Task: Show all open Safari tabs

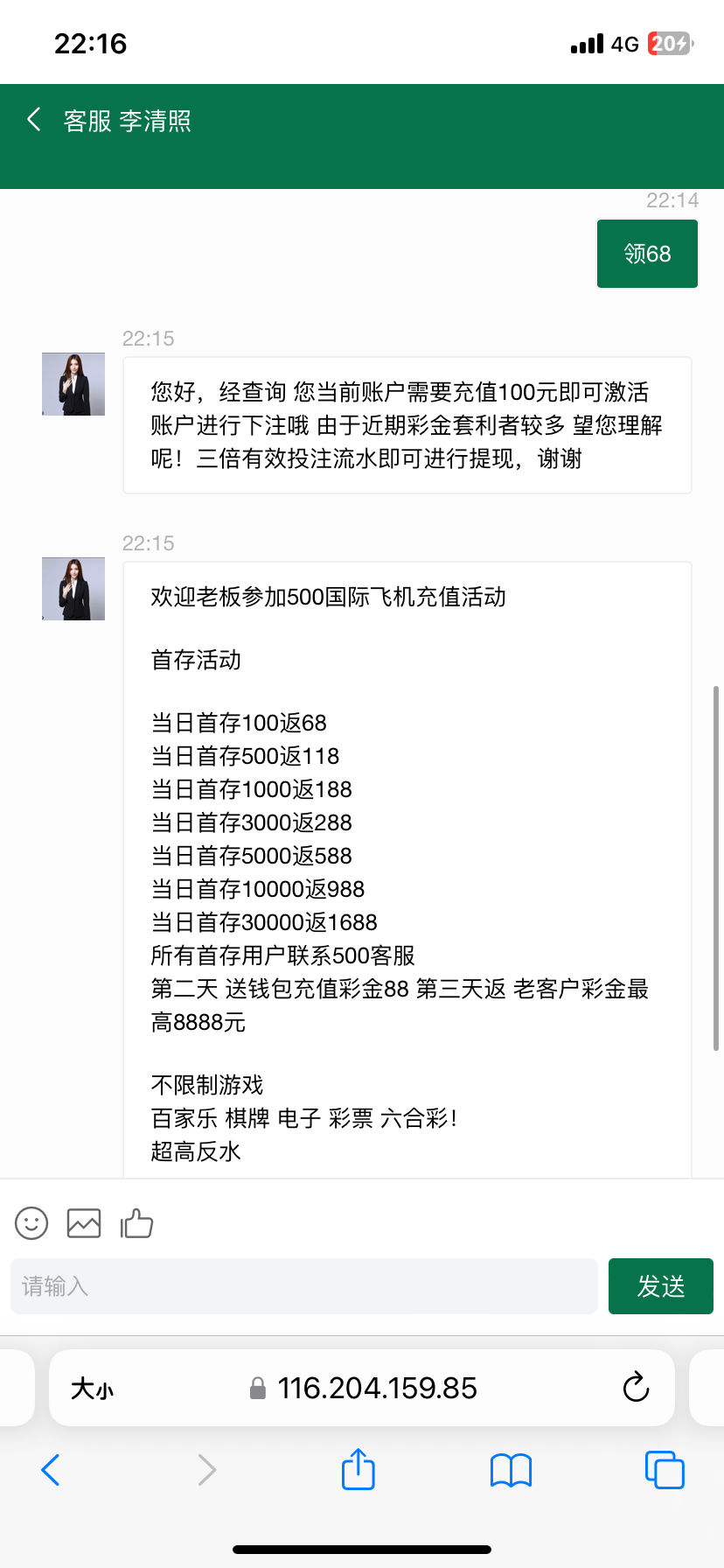Action: point(664,1470)
